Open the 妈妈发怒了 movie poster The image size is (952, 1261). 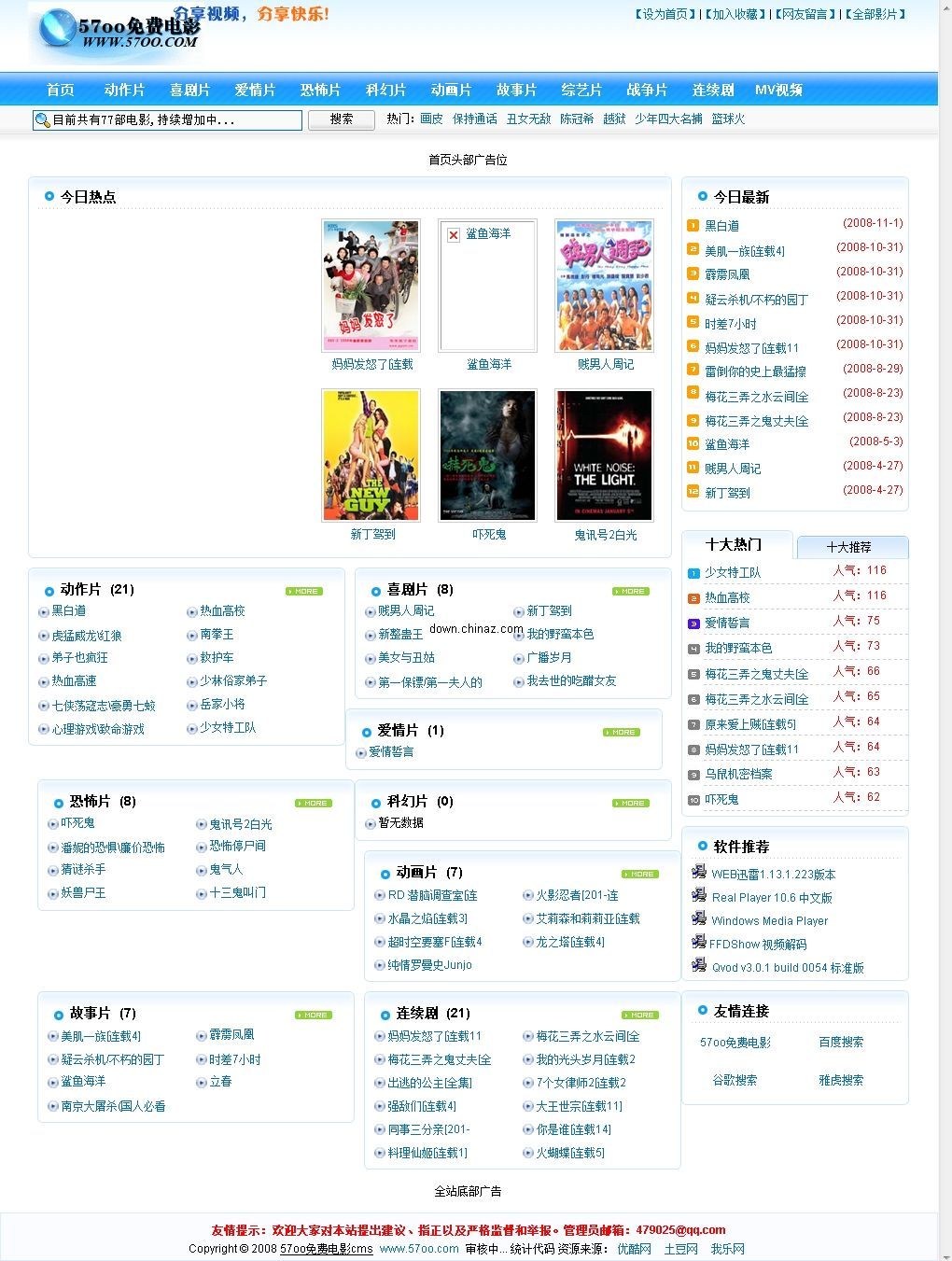pos(371,286)
